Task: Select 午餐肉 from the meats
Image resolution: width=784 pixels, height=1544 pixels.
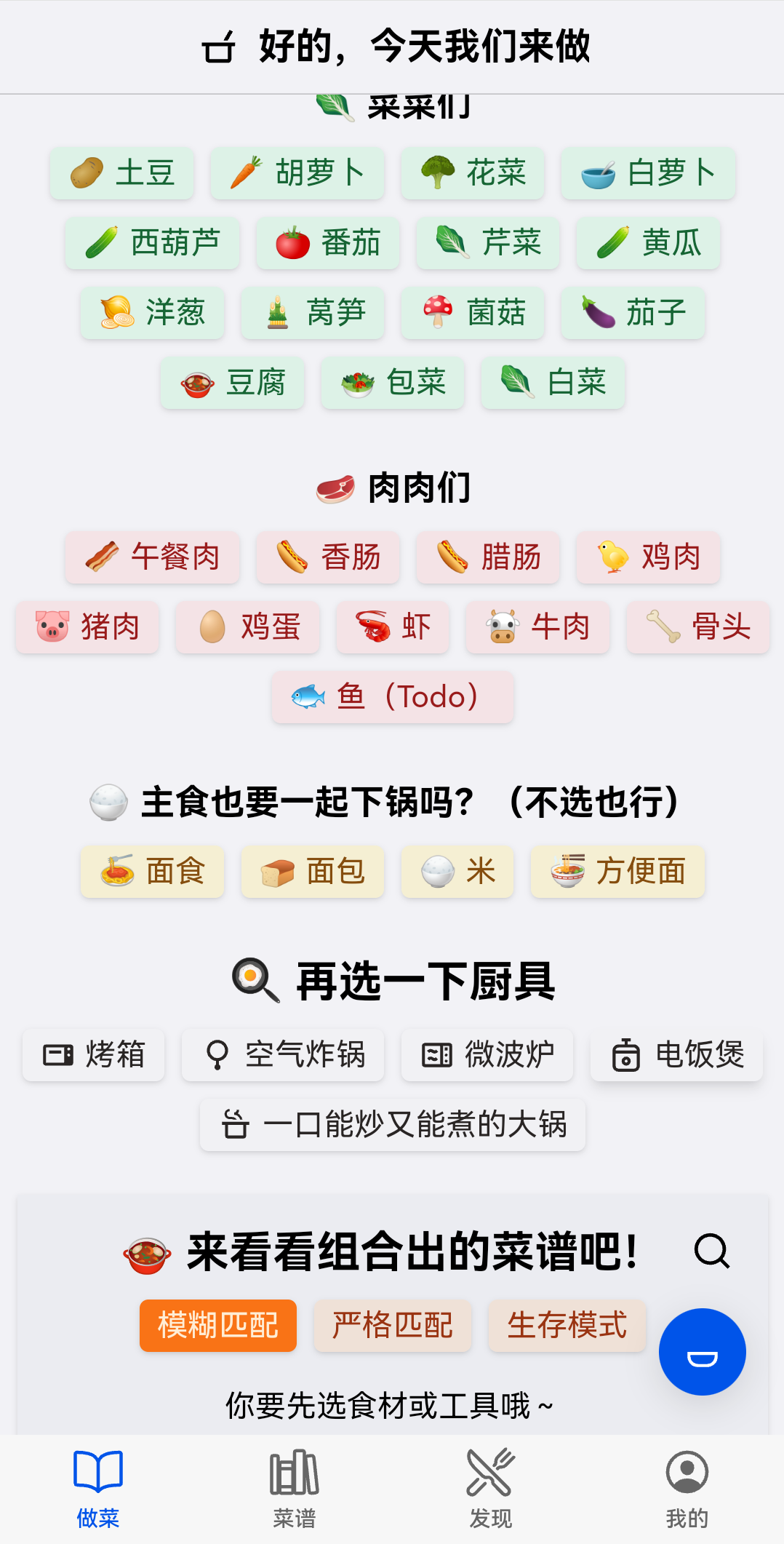Action: click(x=153, y=557)
